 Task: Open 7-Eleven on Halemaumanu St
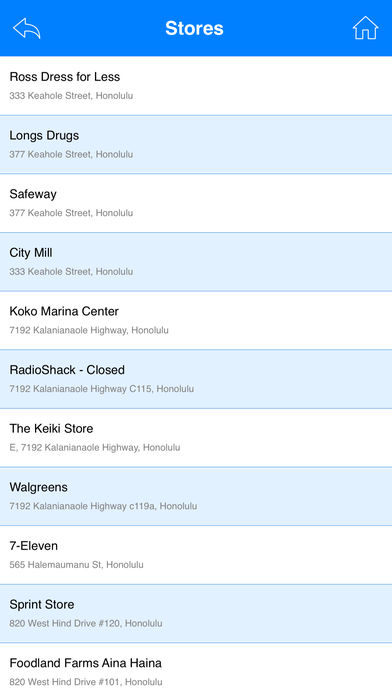pos(196,555)
